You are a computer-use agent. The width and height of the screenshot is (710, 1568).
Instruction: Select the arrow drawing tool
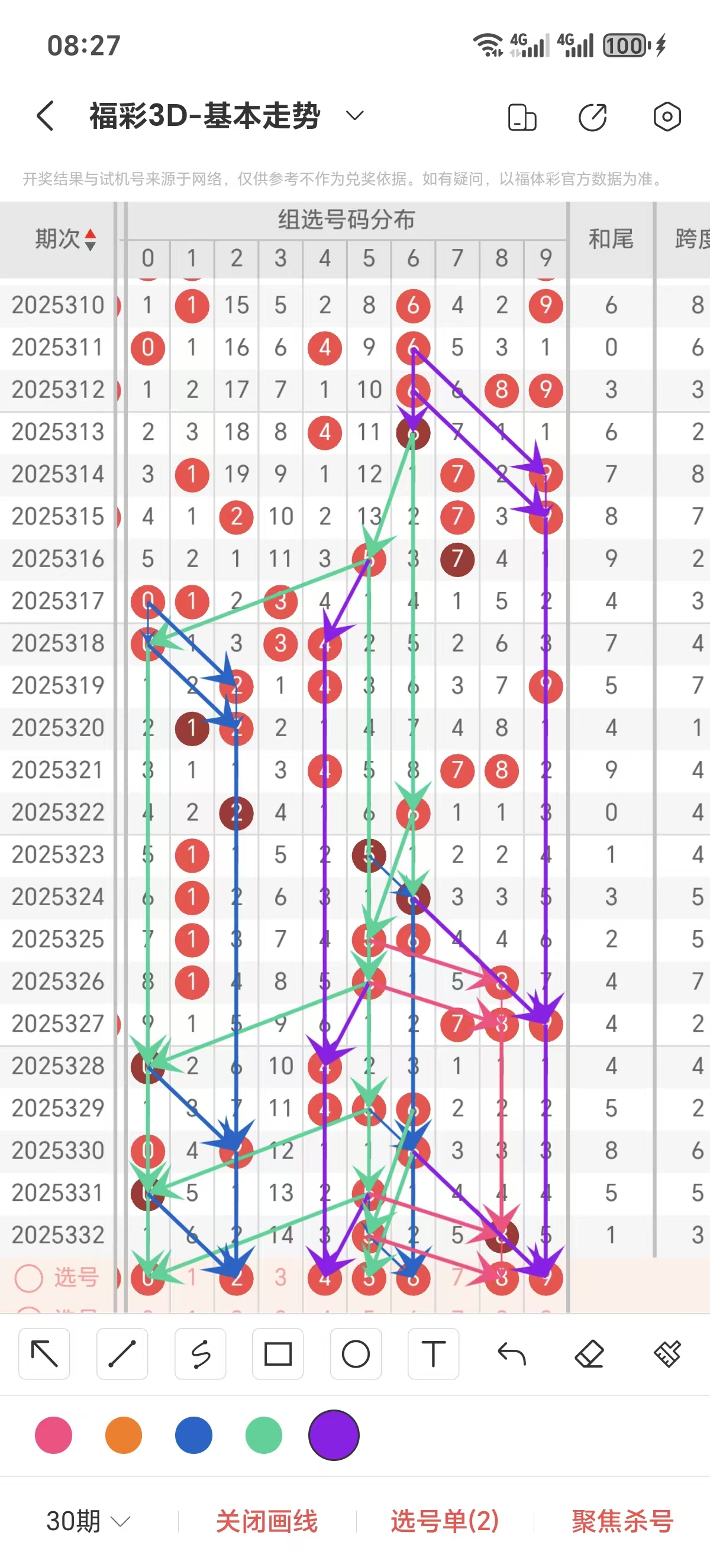click(44, 1354)
